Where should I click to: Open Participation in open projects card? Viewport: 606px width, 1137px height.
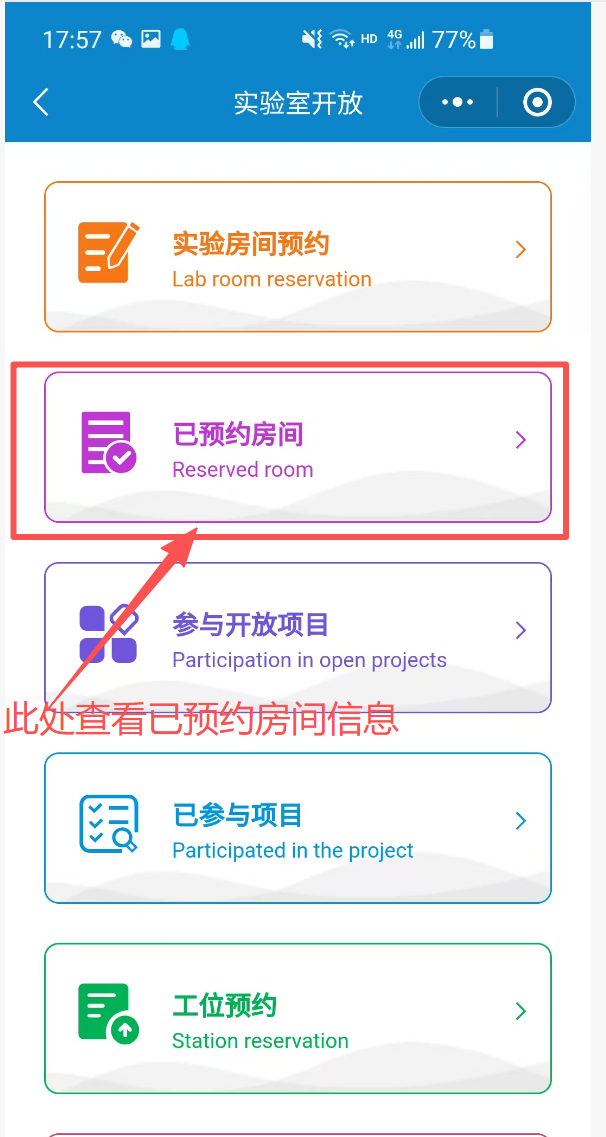click(298, 637)
